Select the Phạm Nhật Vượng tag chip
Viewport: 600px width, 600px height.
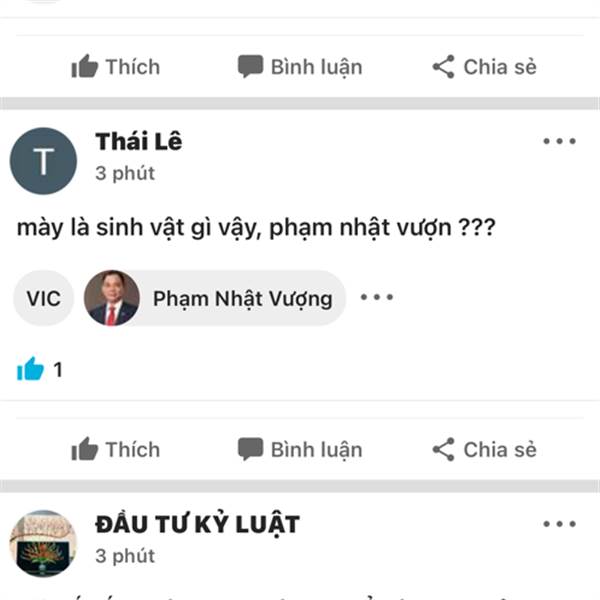pyautogui.click(x=215, y=298)
